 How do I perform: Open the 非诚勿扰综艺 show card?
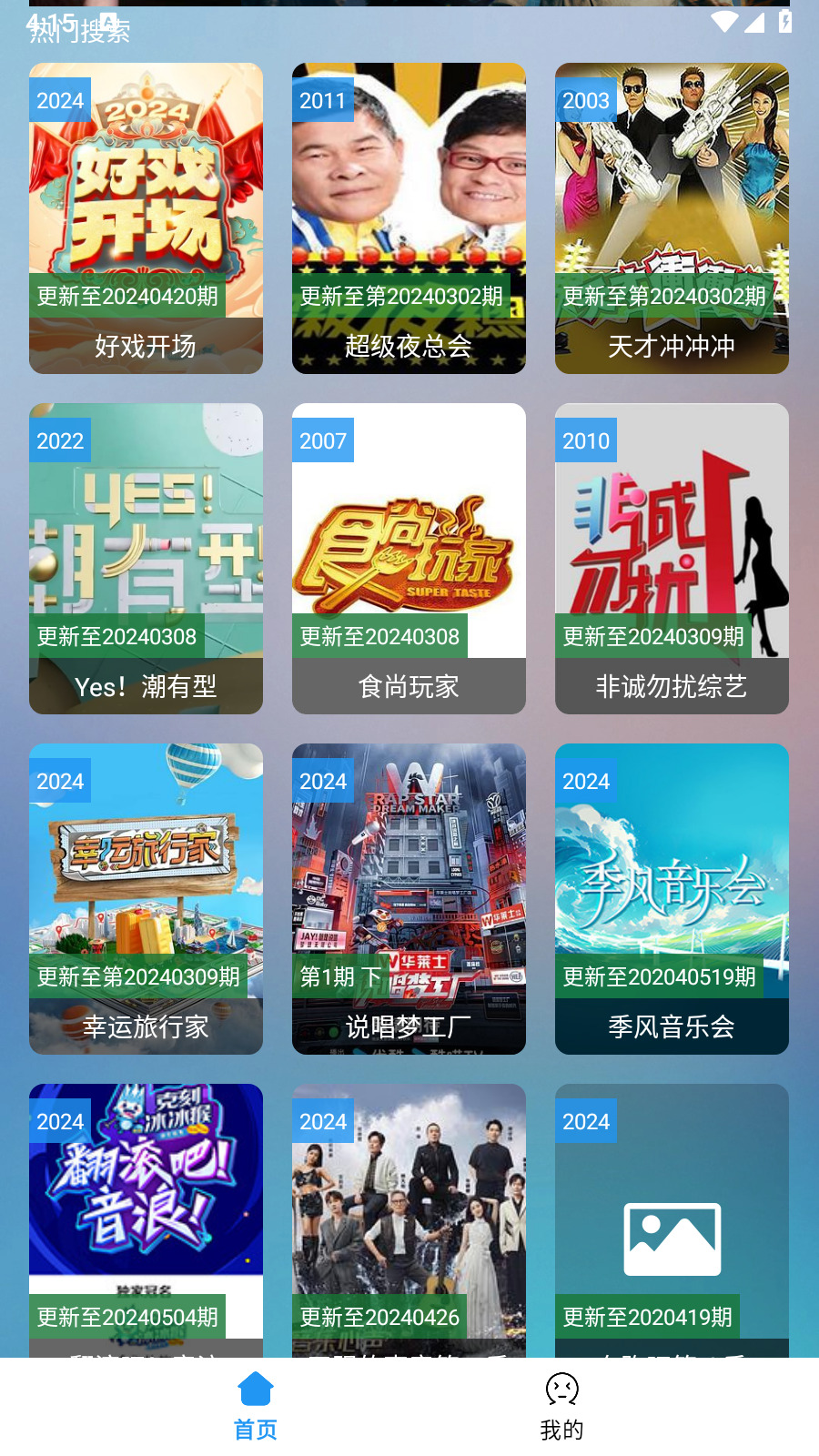pyautogui.click(x=672, y=559)
